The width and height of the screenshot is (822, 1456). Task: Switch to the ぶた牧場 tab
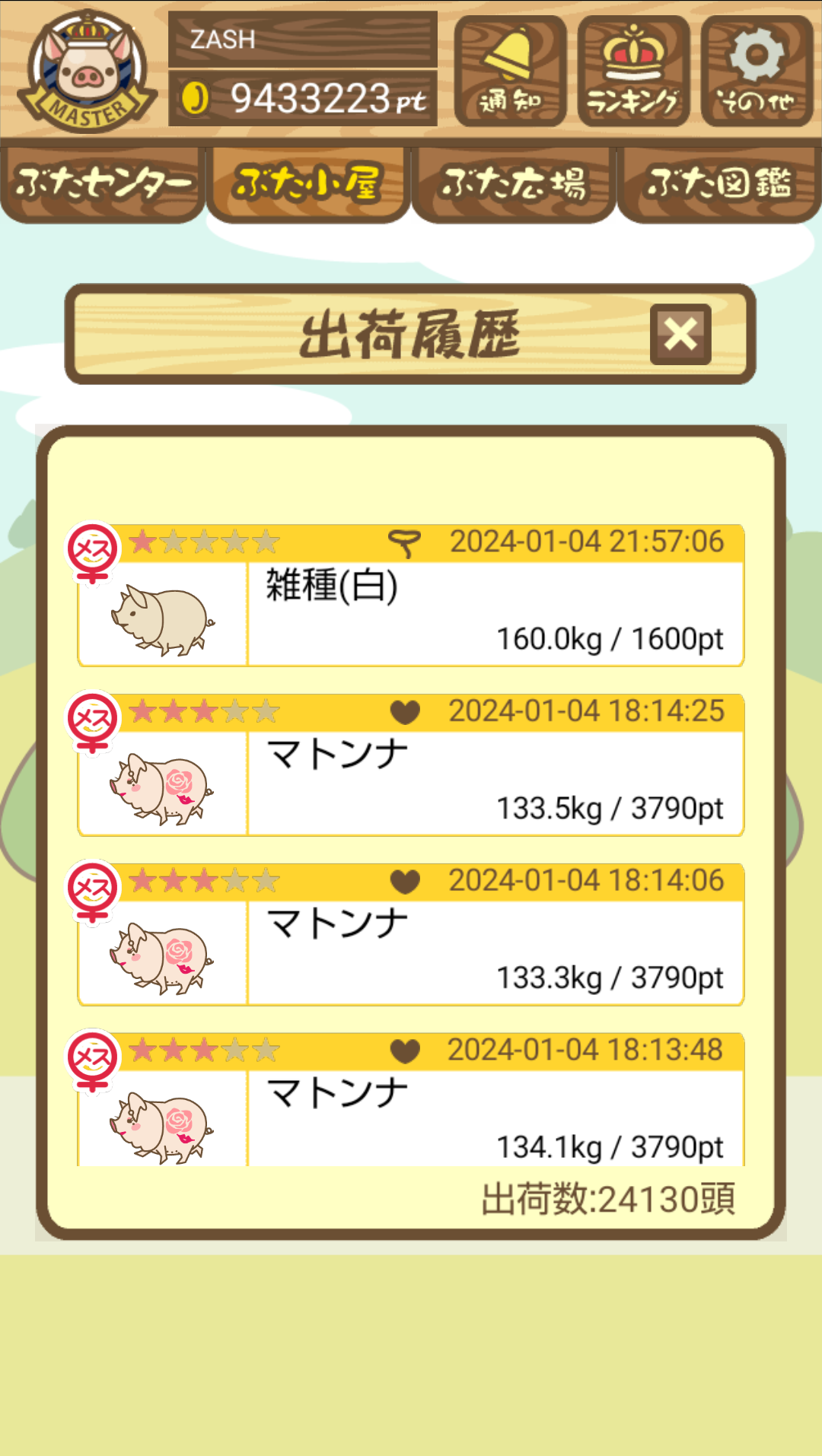[x=514, y=184]
